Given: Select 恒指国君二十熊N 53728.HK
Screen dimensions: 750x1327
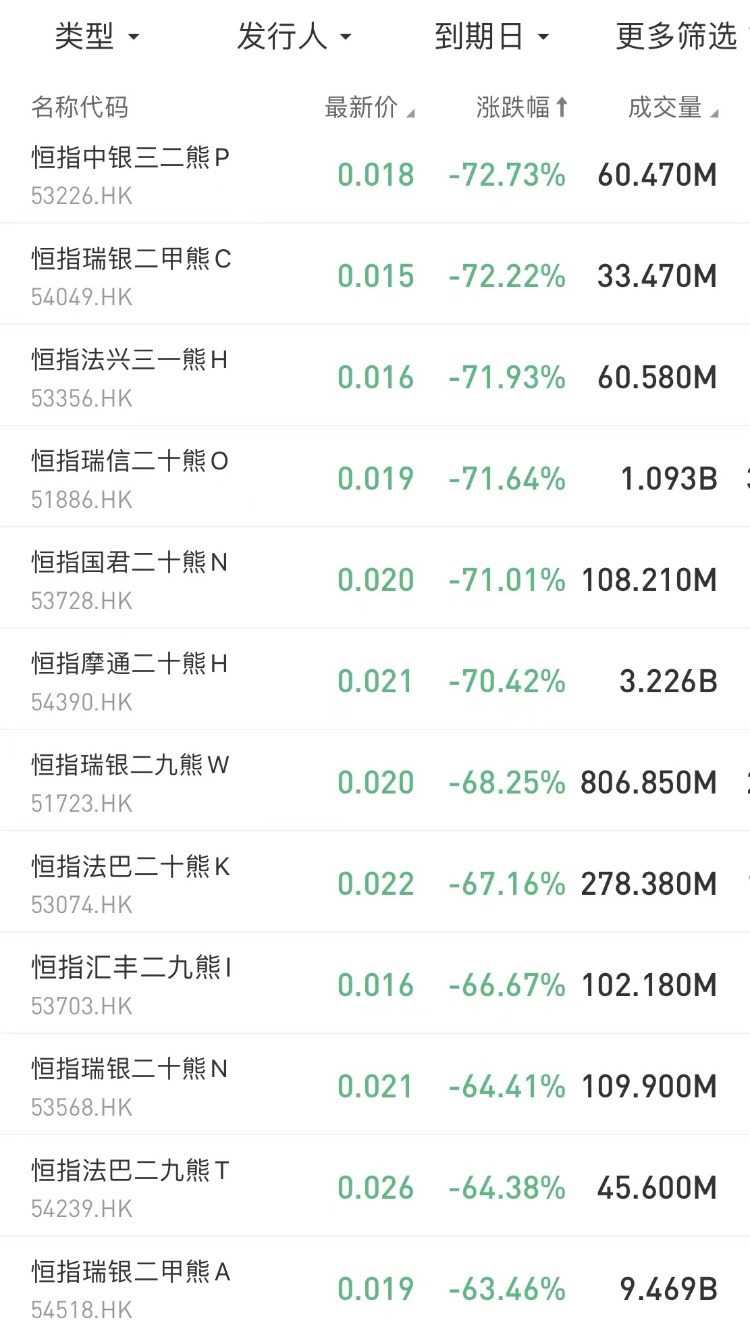Looking at the screenshot, I should [x=130, y=579].
